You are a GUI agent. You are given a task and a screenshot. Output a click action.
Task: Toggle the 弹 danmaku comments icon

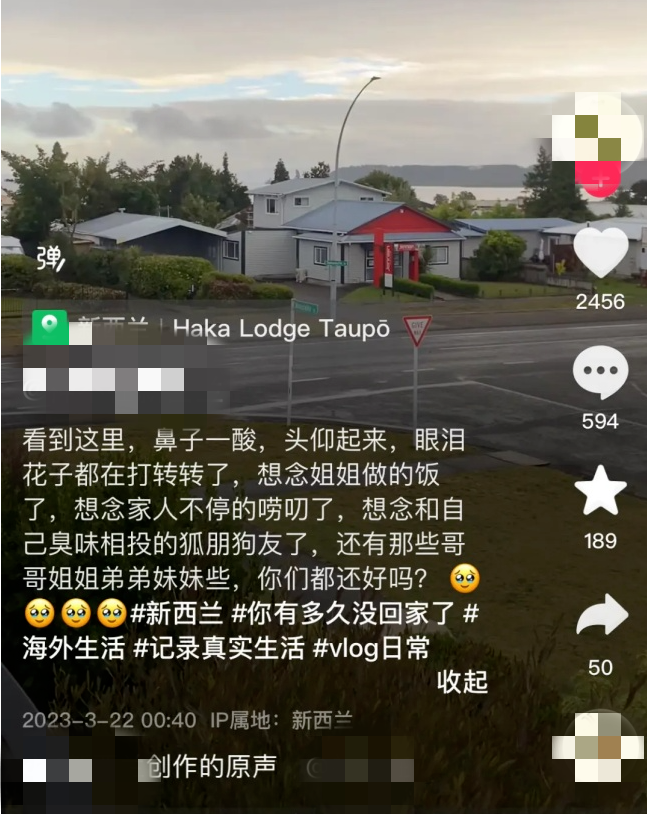coord(50,258)
